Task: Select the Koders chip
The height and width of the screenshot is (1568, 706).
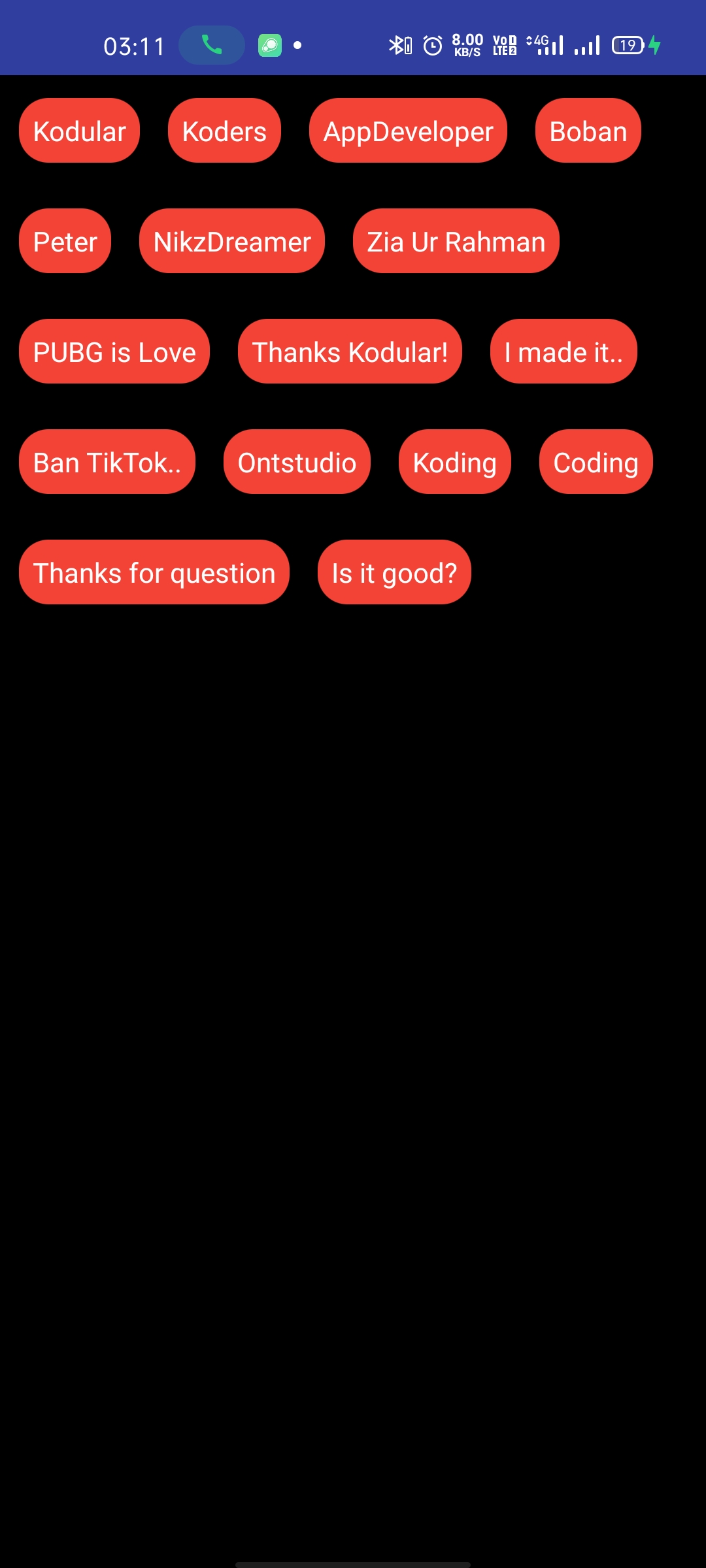Action: (224, 131)
